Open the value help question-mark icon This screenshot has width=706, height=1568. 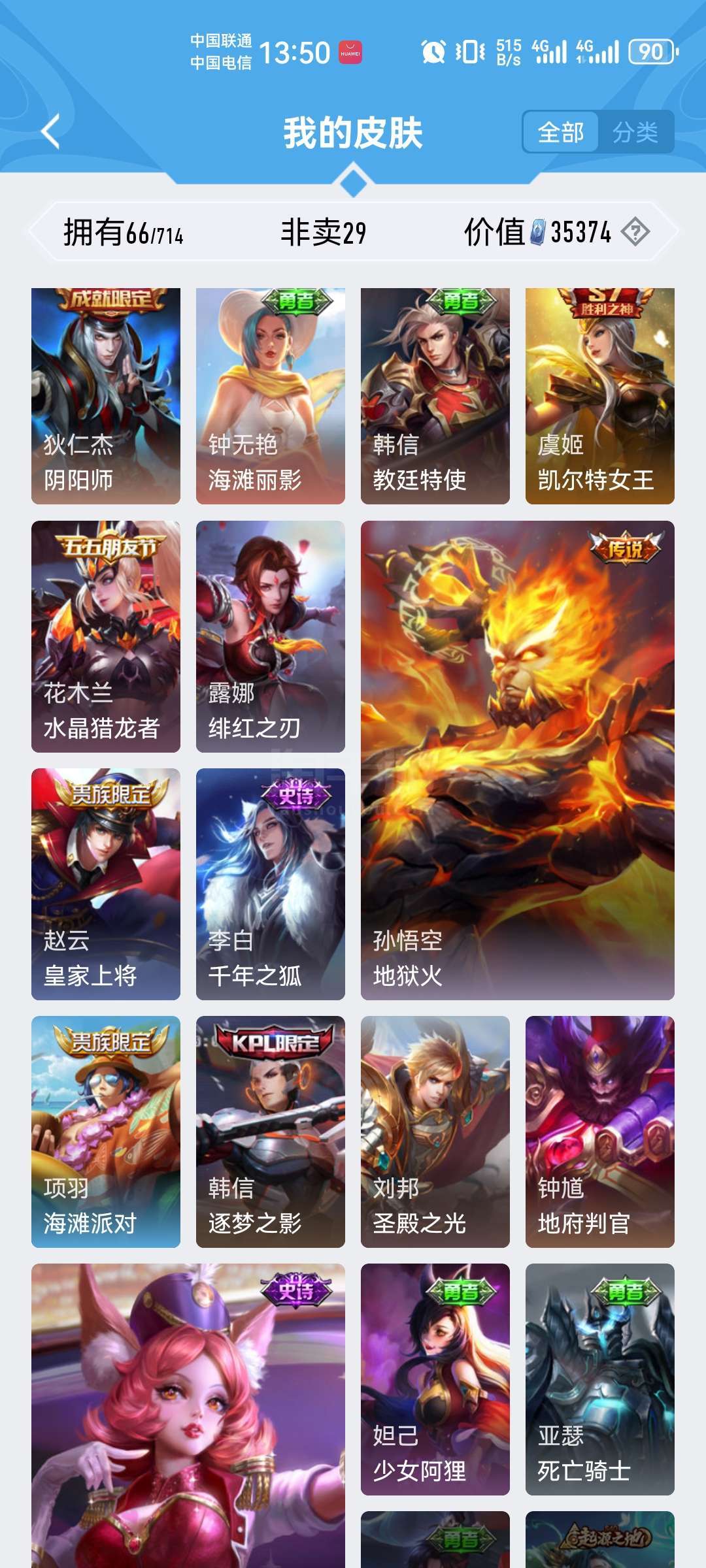point(635,231)
